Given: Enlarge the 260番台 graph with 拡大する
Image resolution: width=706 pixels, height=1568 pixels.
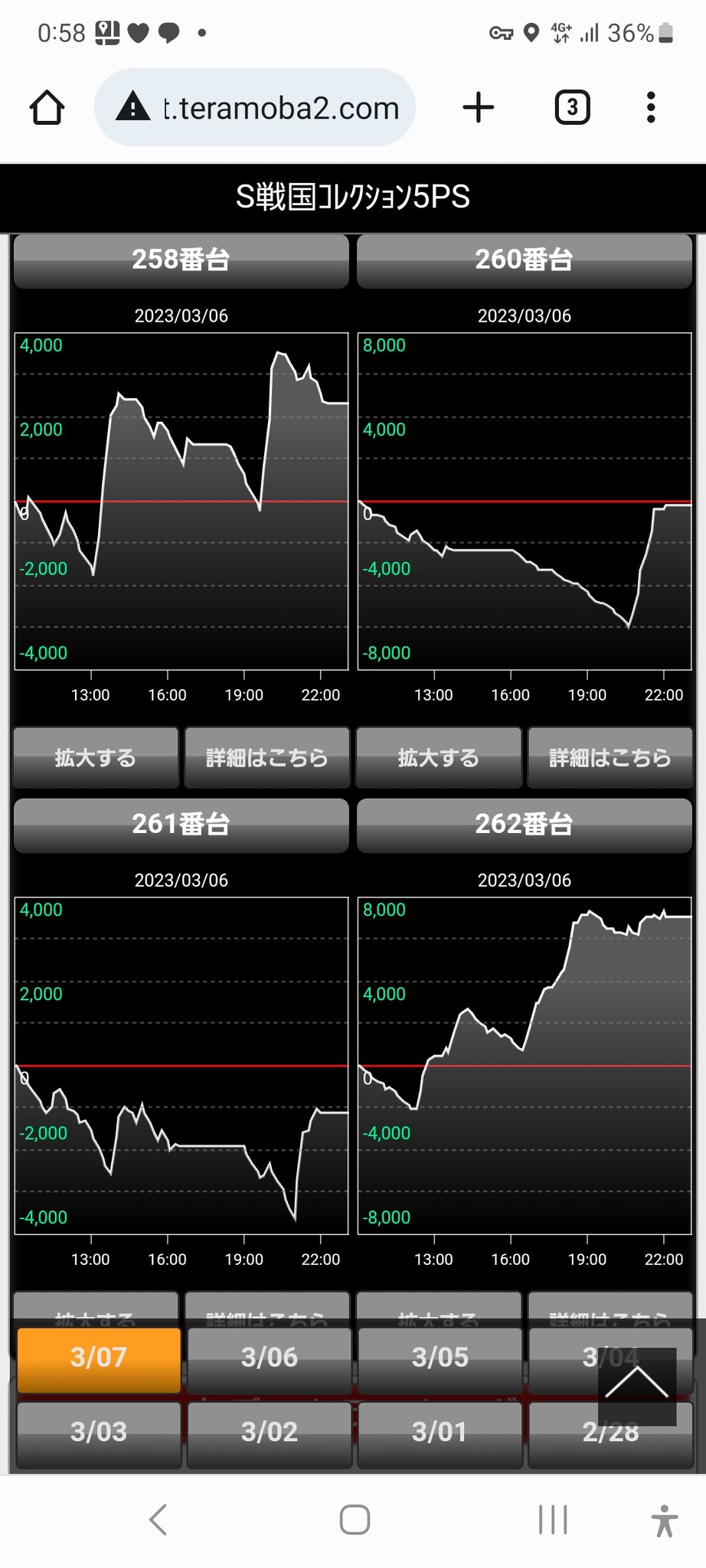Looking at the screenshot, I should (439, 757).
